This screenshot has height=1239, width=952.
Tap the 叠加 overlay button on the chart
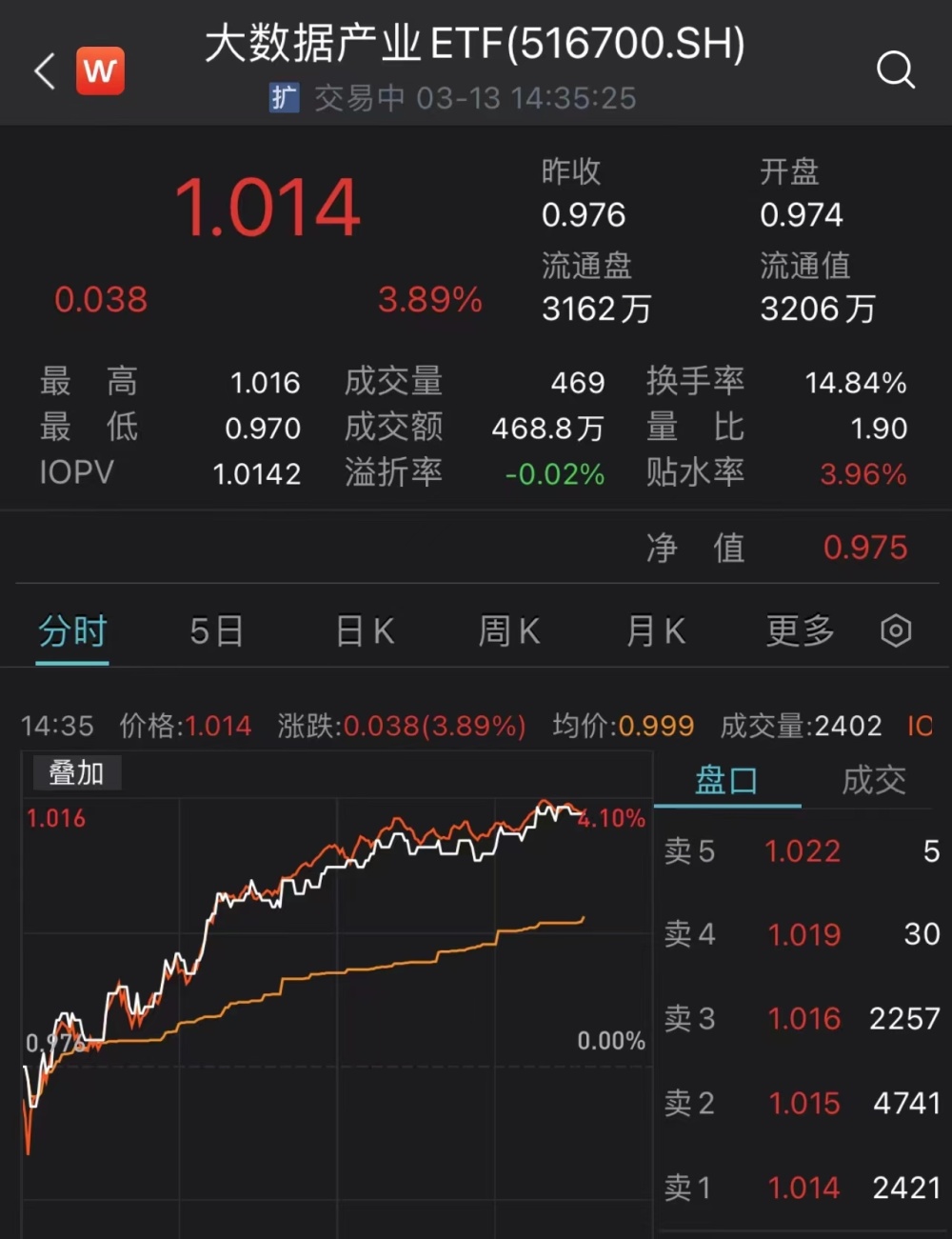pos(76,772)
